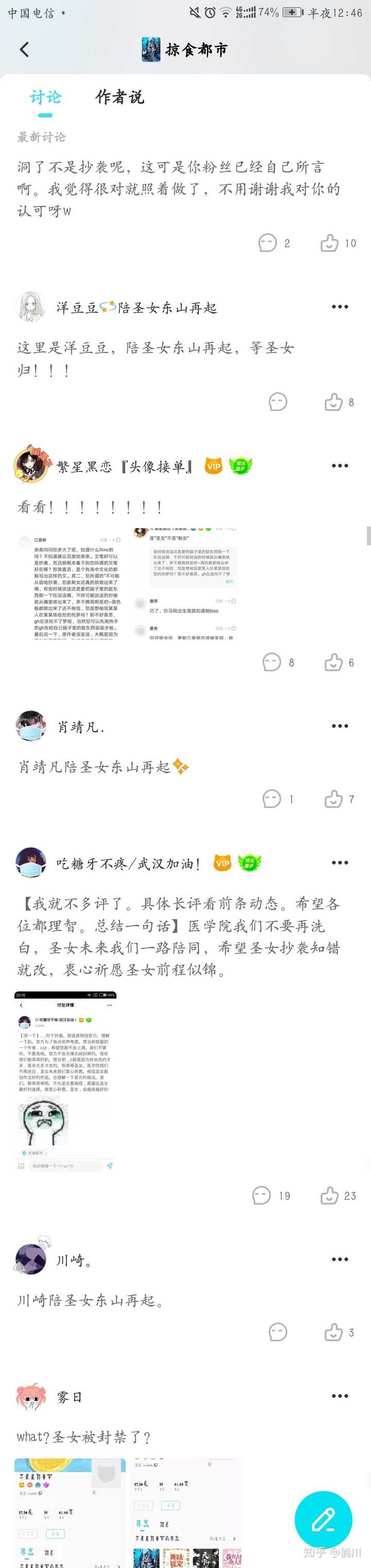Select the 讨论 tab
This screenshot has height=1568, width=371.
[46, 97]
